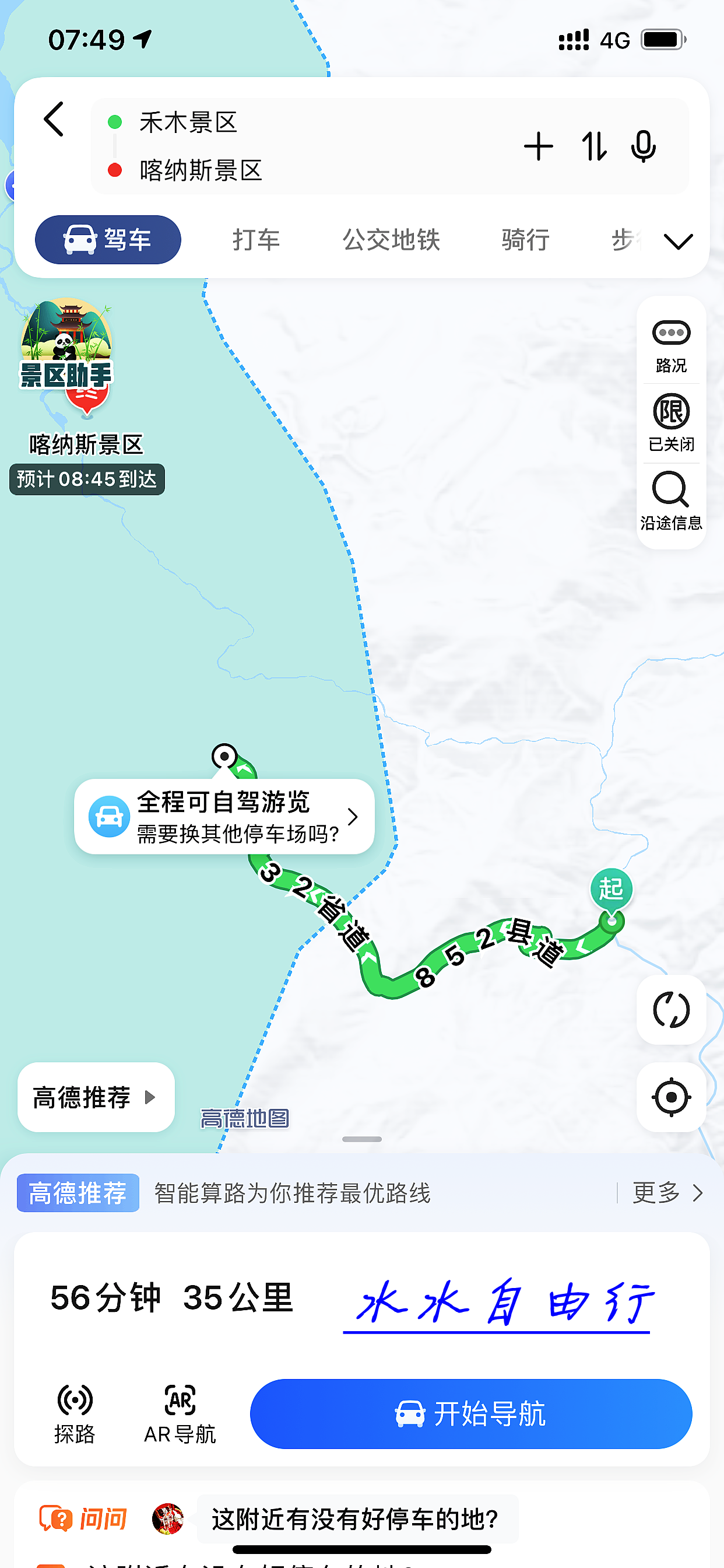Open 高德推荐 route preferences

click(96, 1097)
